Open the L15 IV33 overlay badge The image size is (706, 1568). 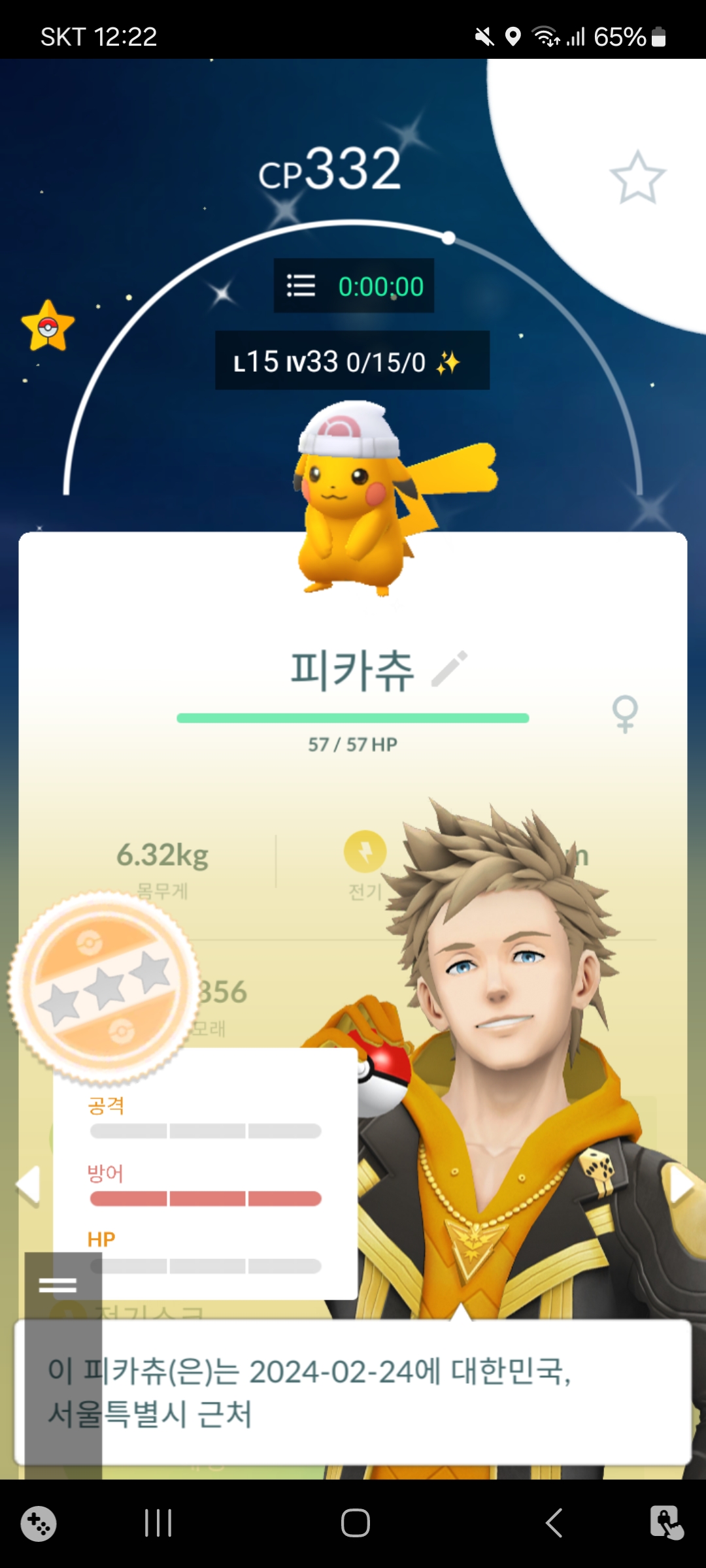[x=352, y=361]
